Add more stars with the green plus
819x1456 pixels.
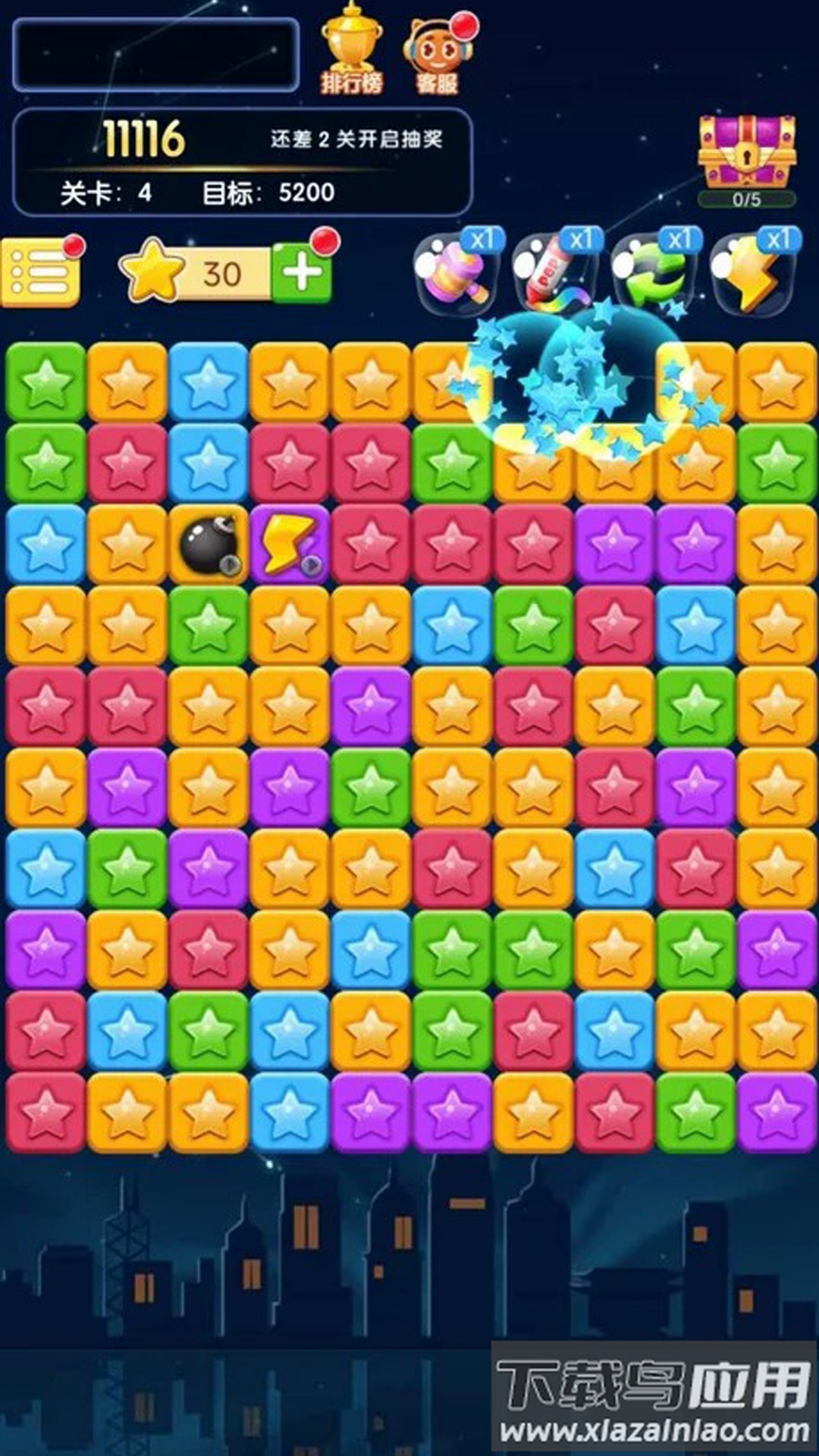302,273
